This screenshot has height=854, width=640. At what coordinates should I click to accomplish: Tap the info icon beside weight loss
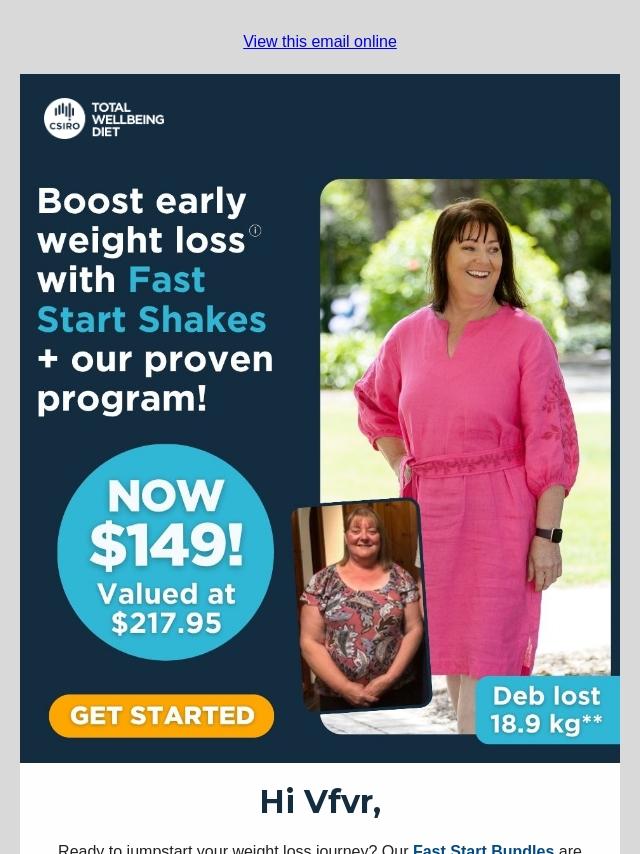tap(255, 231)
